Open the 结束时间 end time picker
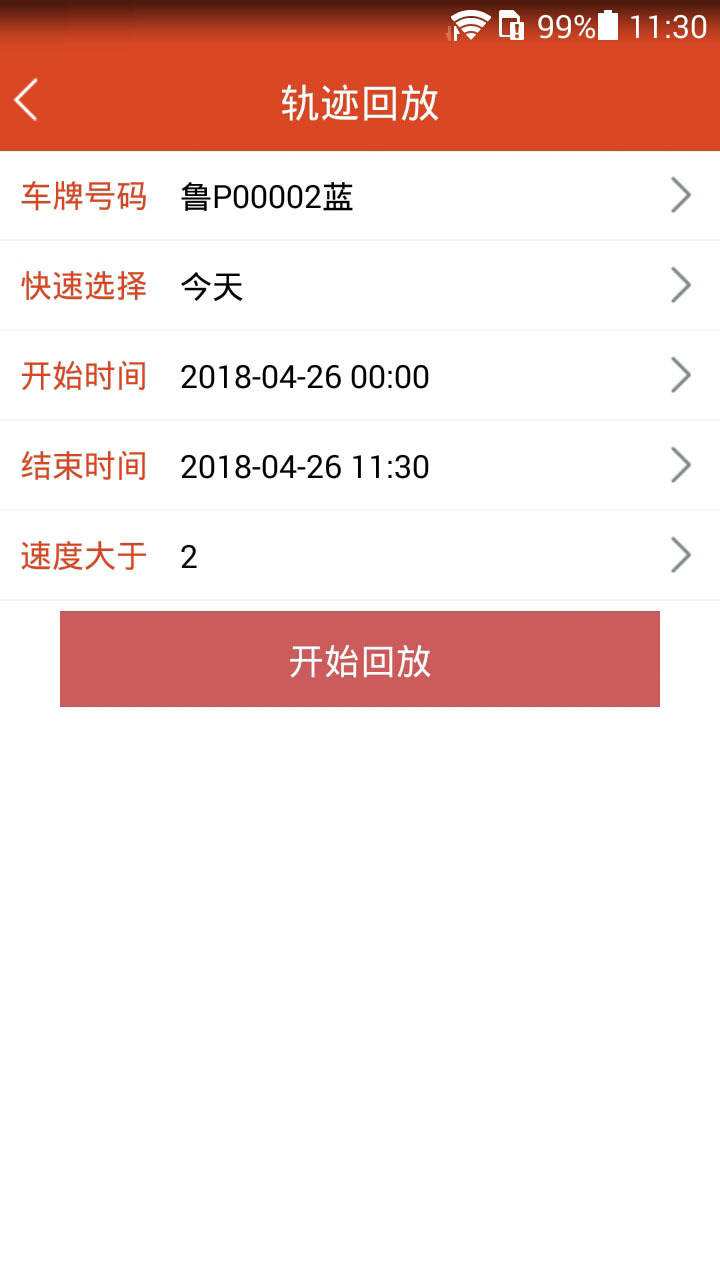Image resolution: width=720 pixels, height=1280 pixels. pos(681,465)
